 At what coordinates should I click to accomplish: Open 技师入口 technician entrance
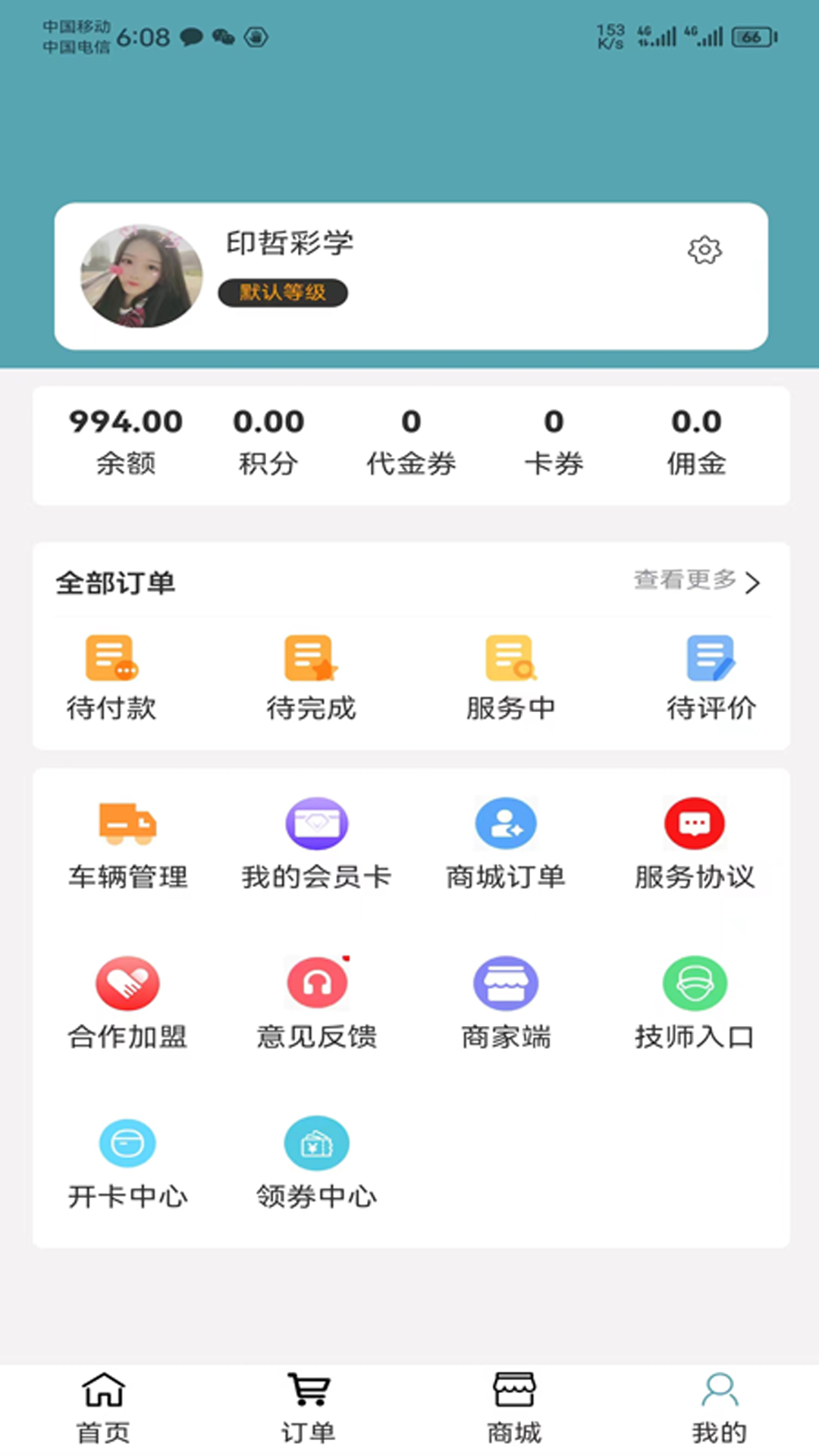(695, 1003)
